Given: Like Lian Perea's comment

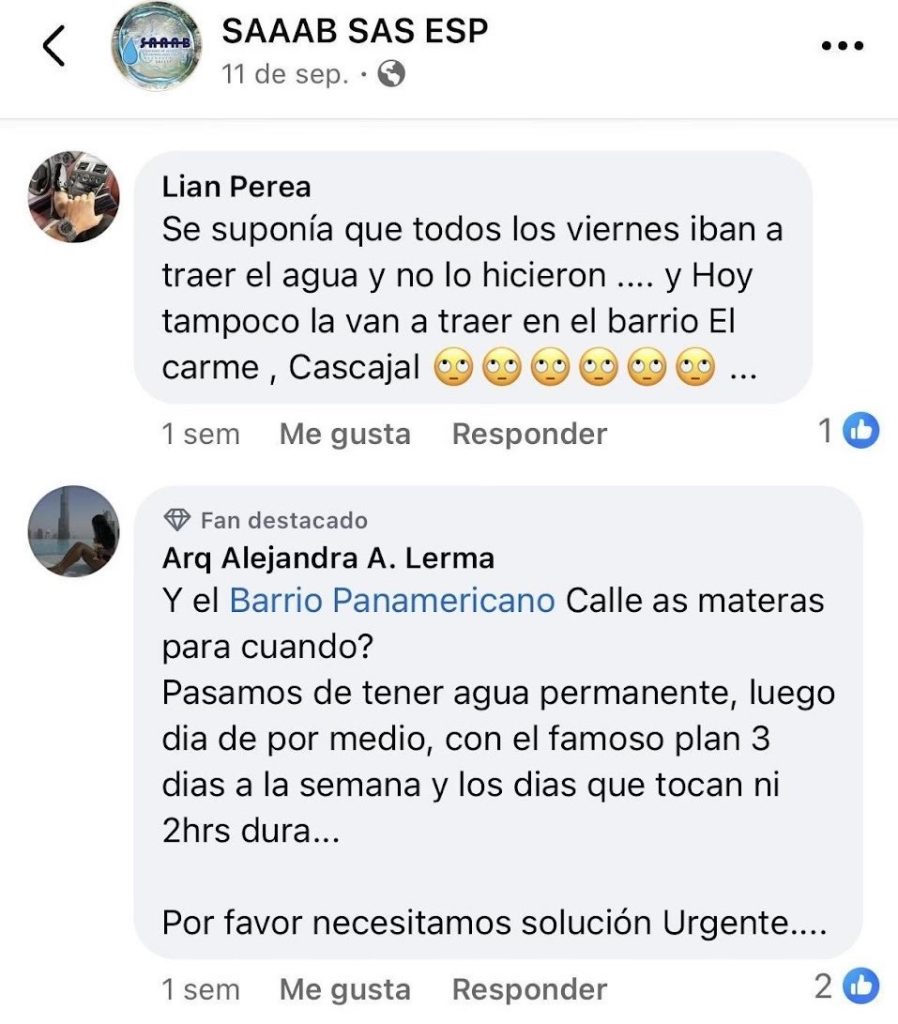Looking at the screenshot, I should coord(344,434).
